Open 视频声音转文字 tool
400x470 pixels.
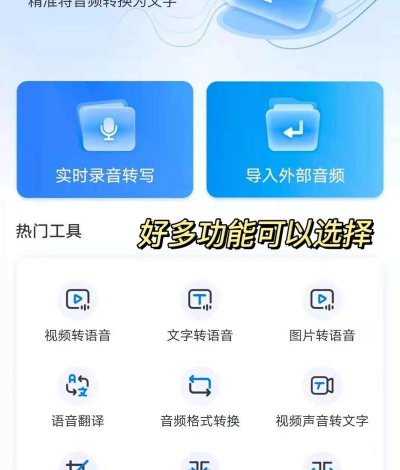[x=322, y=398]
